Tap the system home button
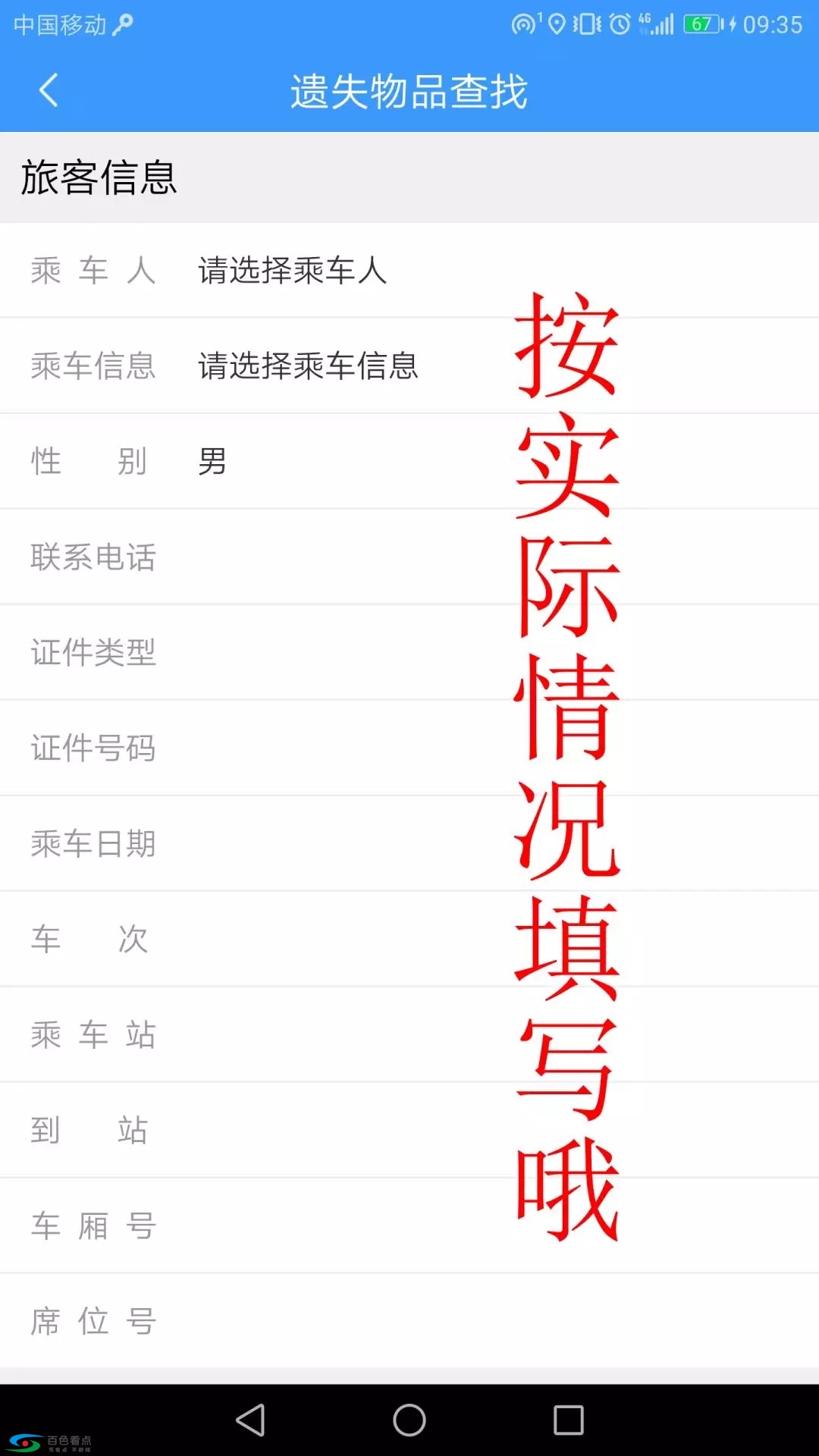This screenshot has height=1456, width=819. [x=409, y=1420]
